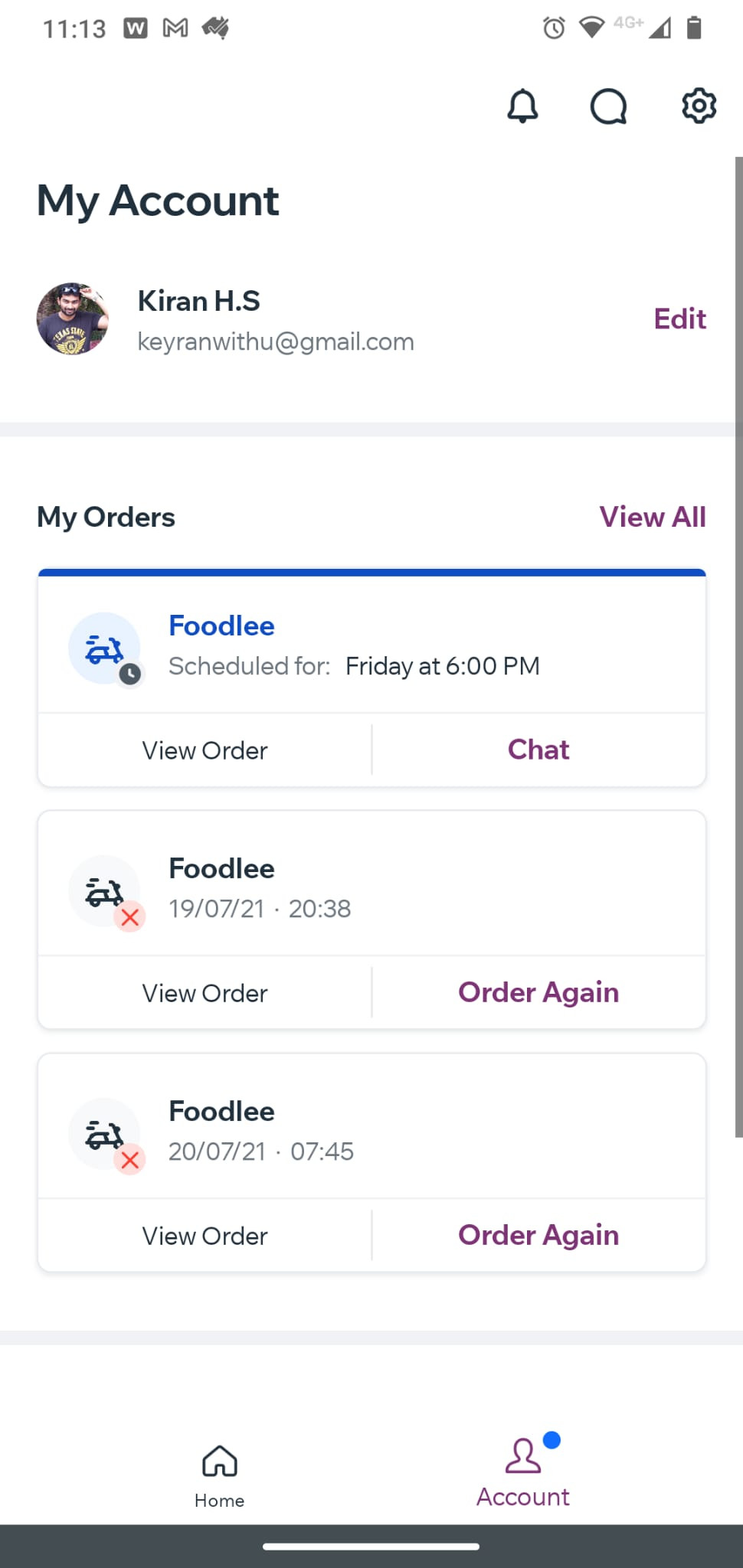The image size is (743, 1568).
Task: Open the settings gear
Action: tap(699, 106)
